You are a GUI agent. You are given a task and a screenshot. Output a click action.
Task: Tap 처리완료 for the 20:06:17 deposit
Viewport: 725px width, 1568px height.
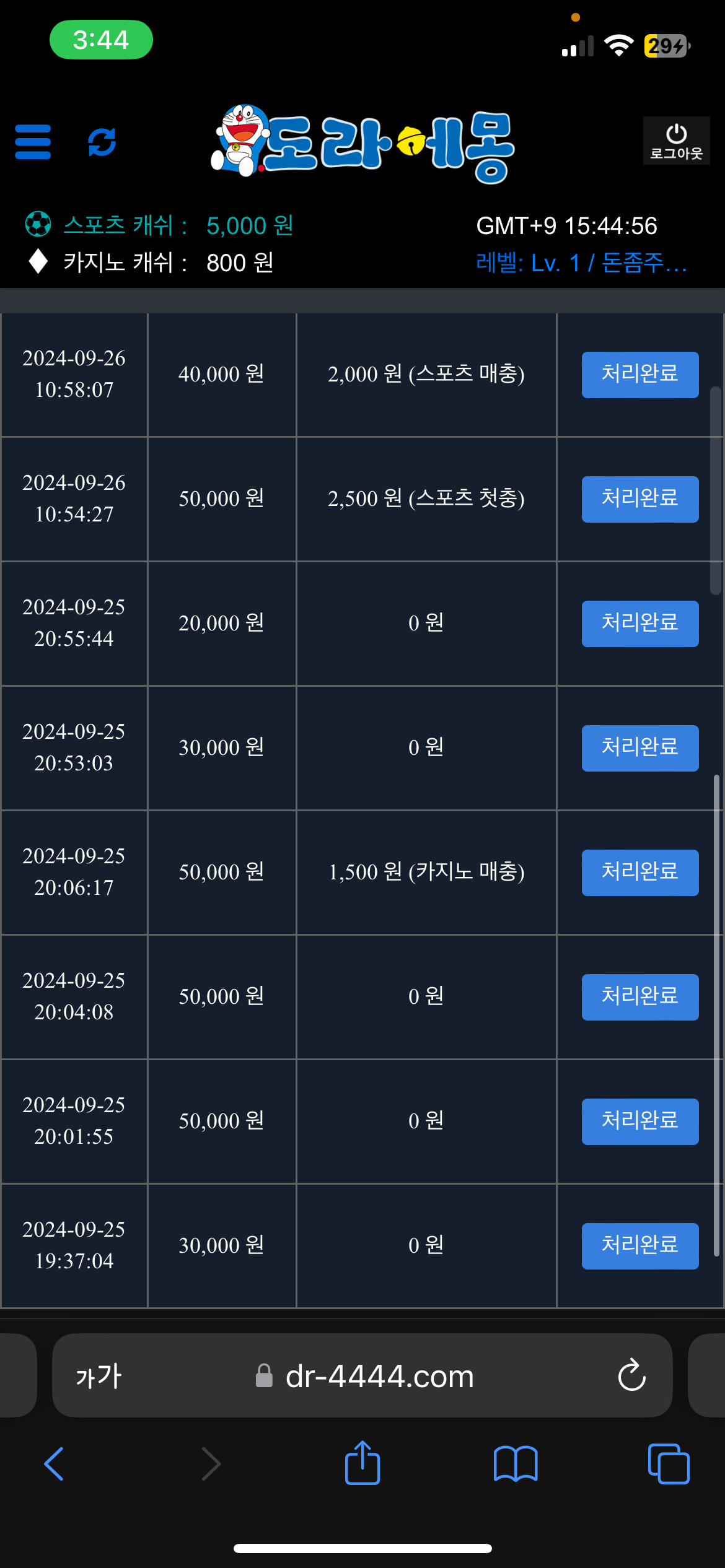click(x=640, y=873)
